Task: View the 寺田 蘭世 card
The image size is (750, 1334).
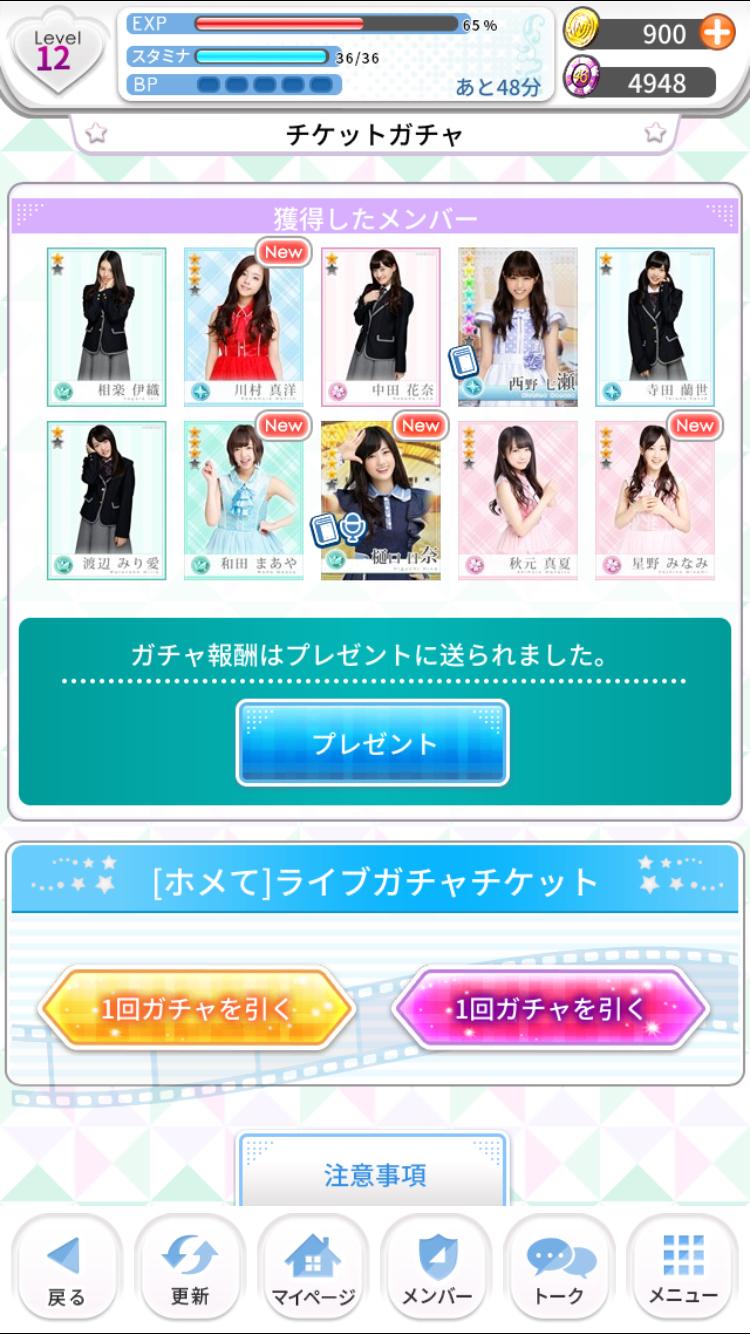Action: [655, 327]
